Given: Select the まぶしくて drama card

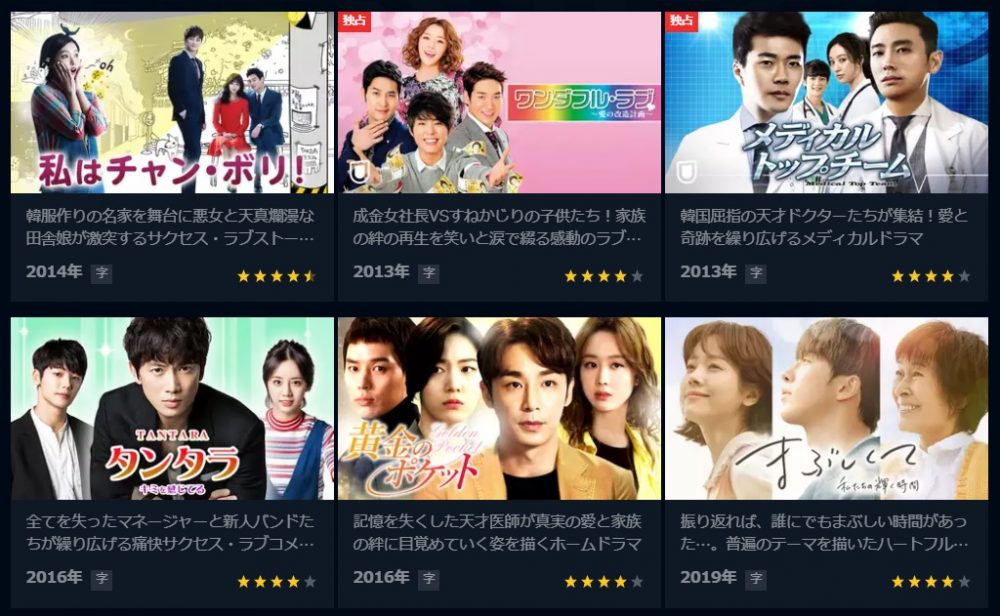Looking at the screenshot, I should (826, 409).
